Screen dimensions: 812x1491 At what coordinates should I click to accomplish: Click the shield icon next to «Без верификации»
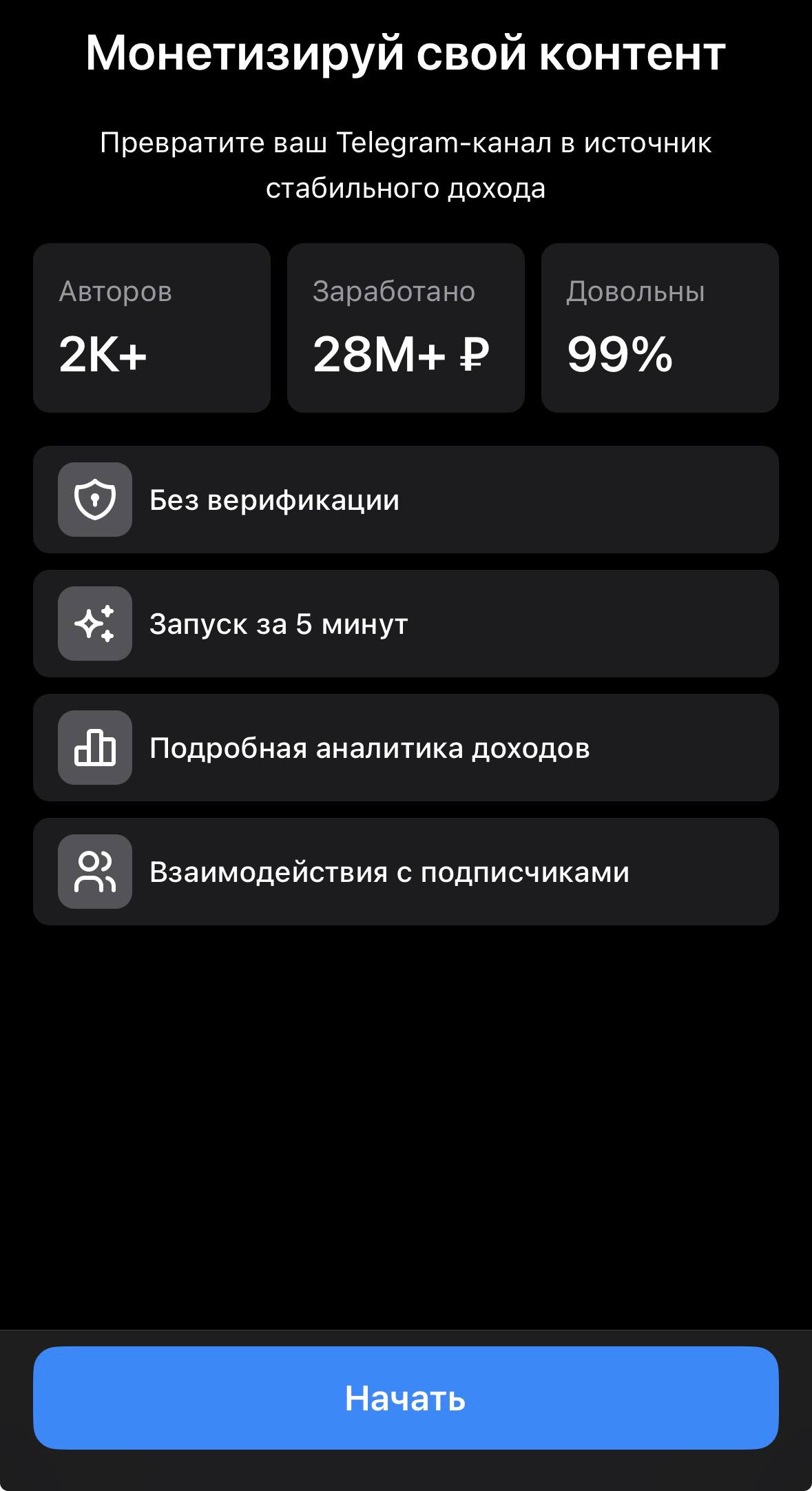(95, 500)
